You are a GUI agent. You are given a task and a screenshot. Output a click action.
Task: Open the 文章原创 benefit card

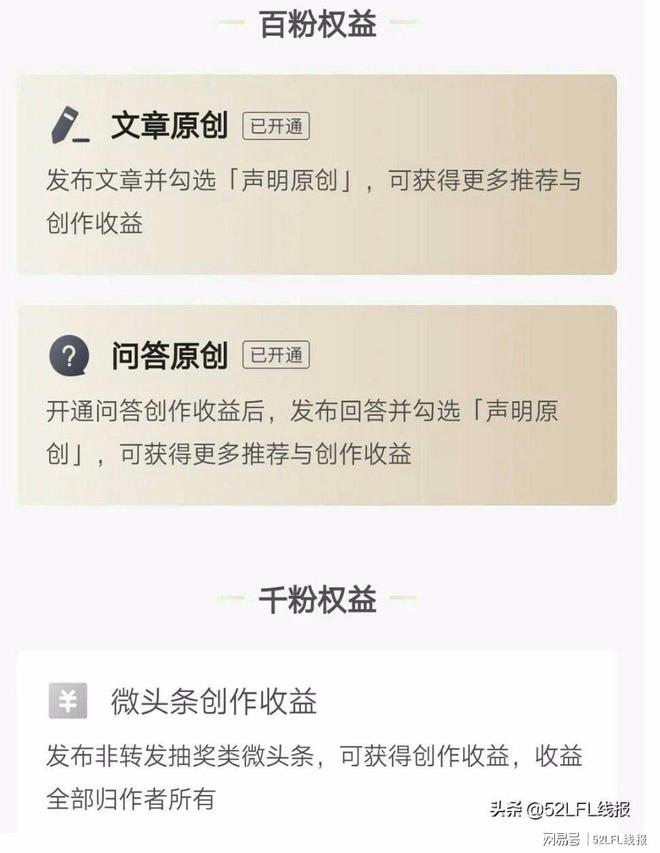316,175
